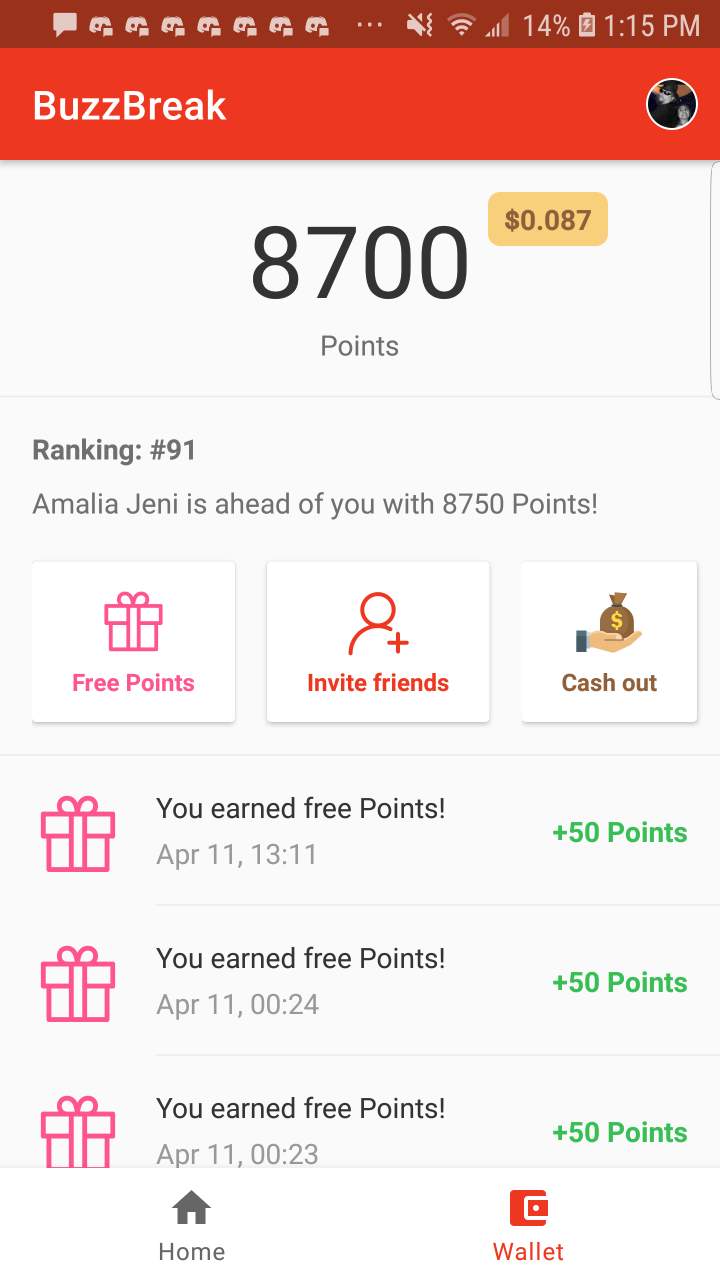Image resolution: width=720 pixels, height=1280 pixels.
Task: Open the profile avatar in the app bar
Action: coord(671,104)
